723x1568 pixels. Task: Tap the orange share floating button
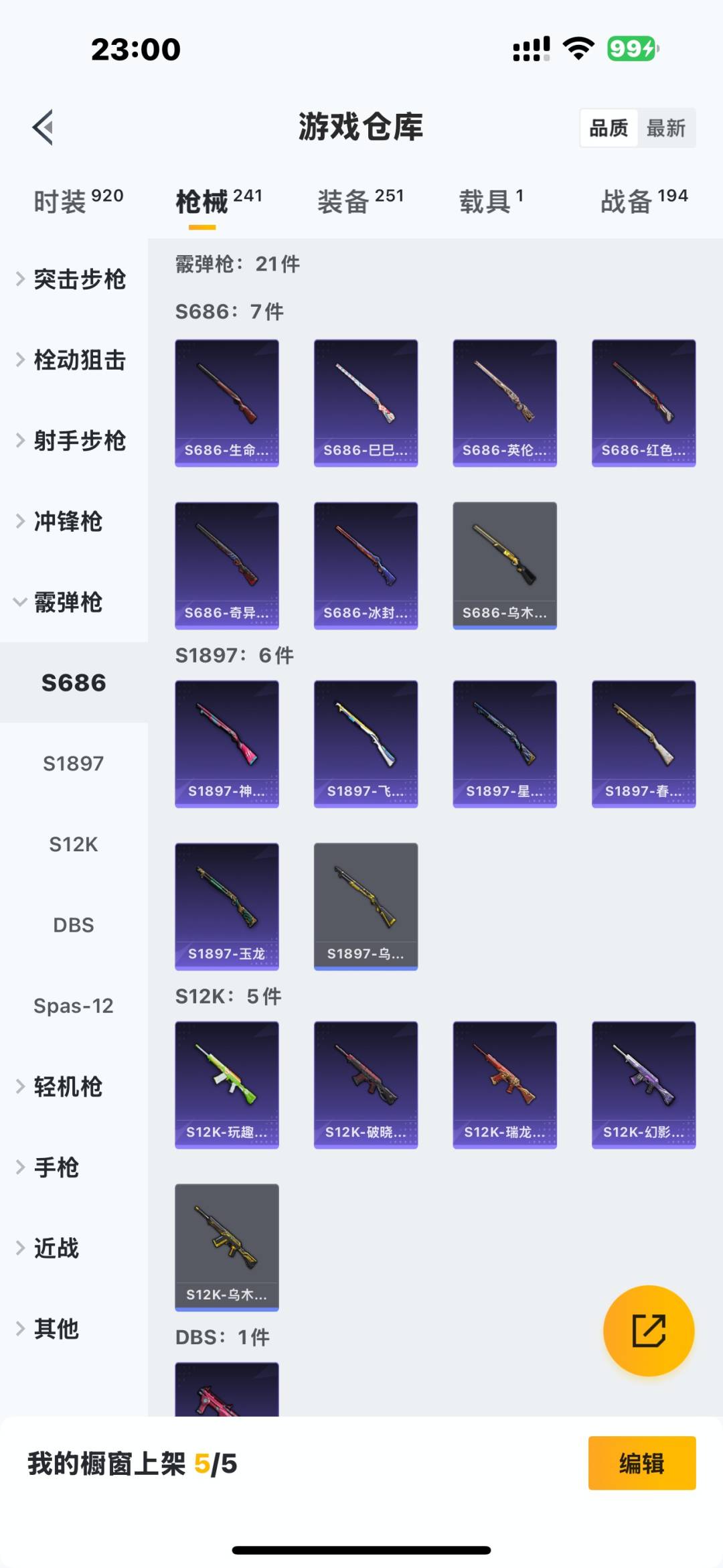click(648, 1330)
